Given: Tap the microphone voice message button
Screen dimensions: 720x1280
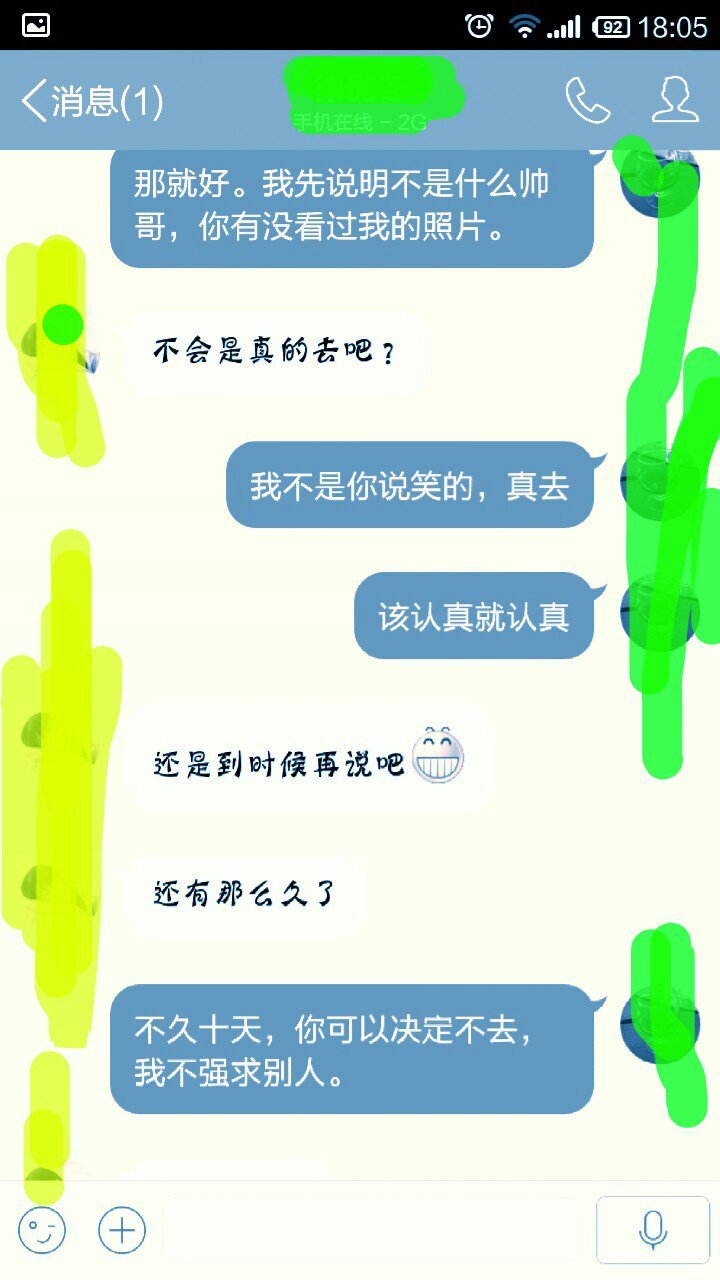Looking at the screenshot, I should [x=652, y=1230].
